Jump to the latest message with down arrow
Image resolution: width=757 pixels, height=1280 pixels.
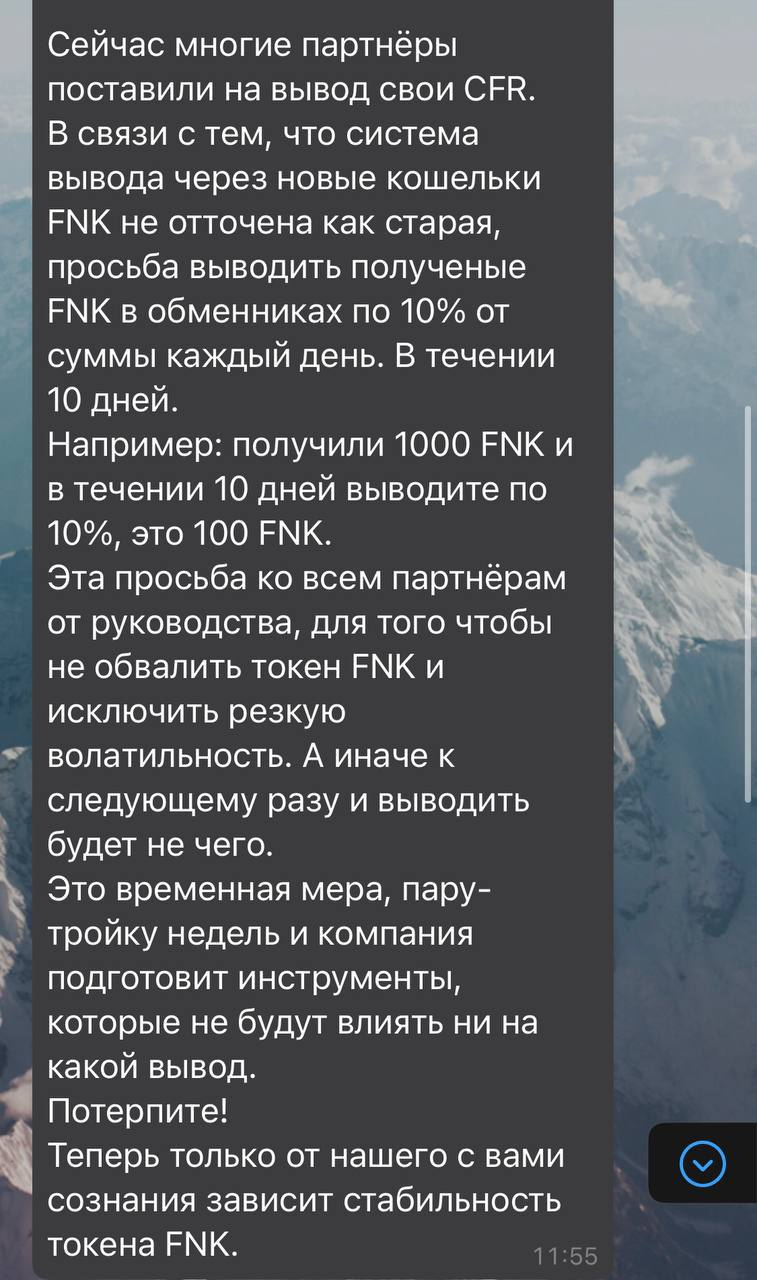702,1163
